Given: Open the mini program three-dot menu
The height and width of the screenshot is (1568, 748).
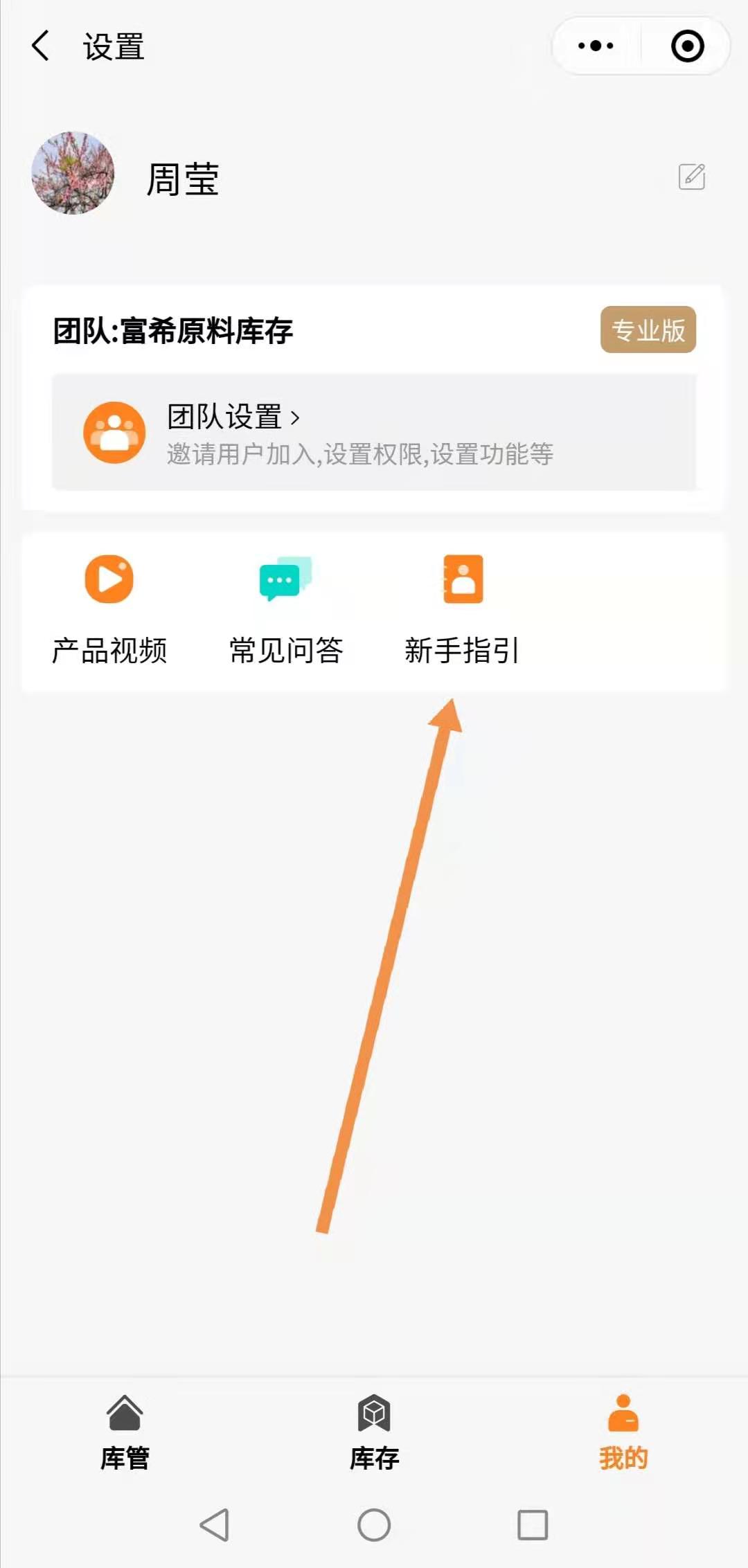Looking at the screenshot, I should coord(596,46).
